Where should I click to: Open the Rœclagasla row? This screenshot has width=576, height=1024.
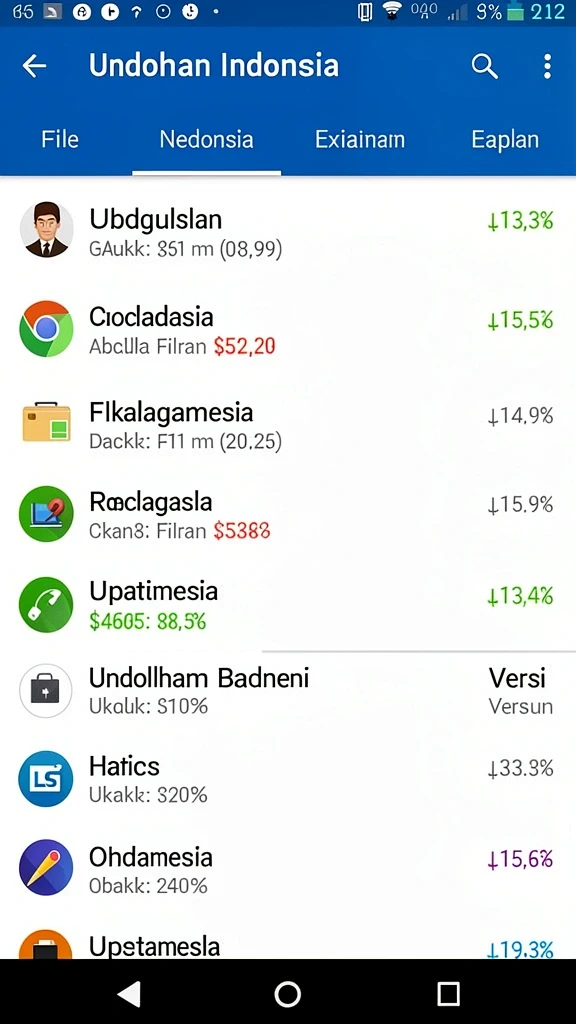click(x=288, y=515)
